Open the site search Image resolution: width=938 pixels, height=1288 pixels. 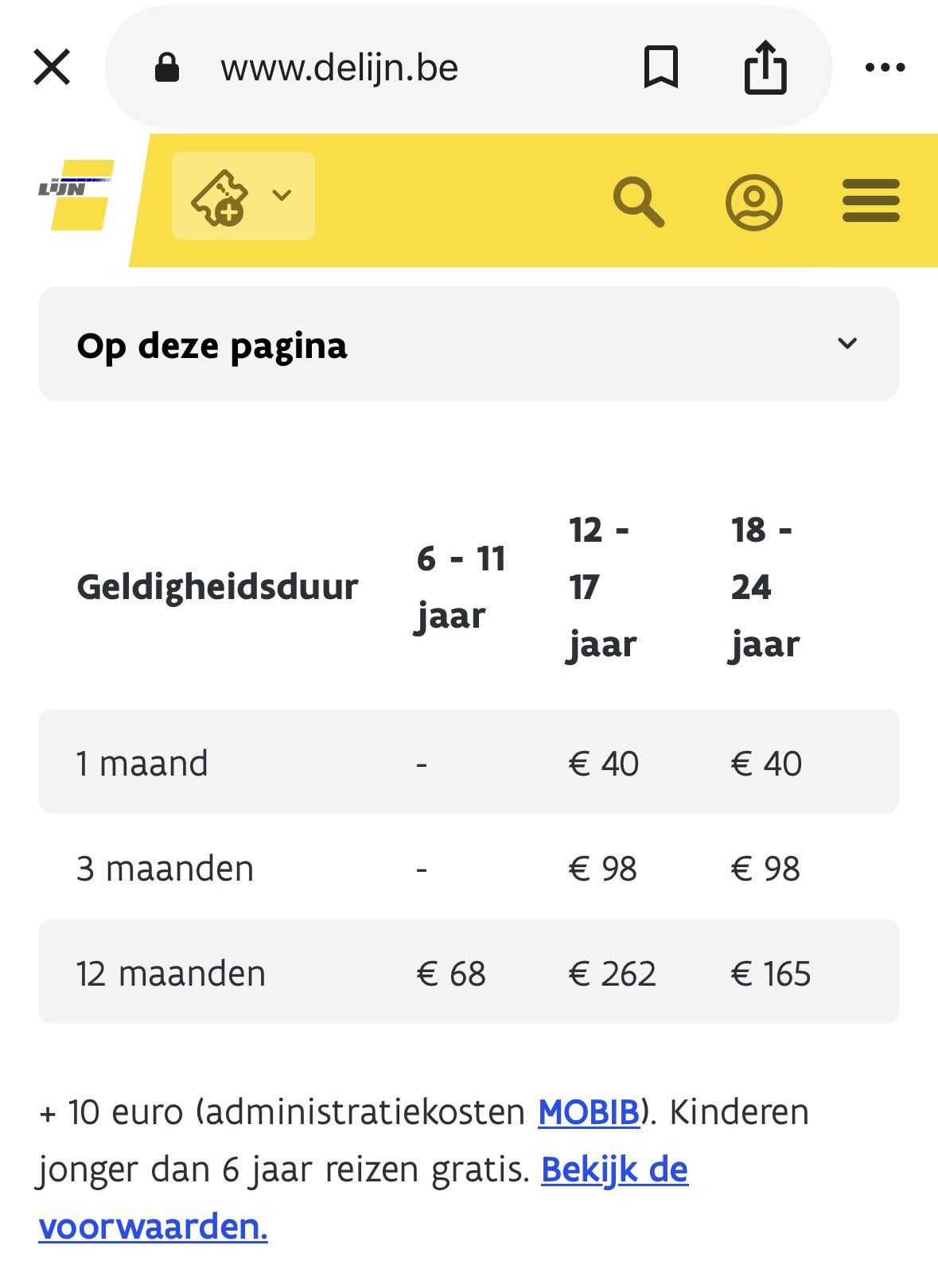[638, 201]
